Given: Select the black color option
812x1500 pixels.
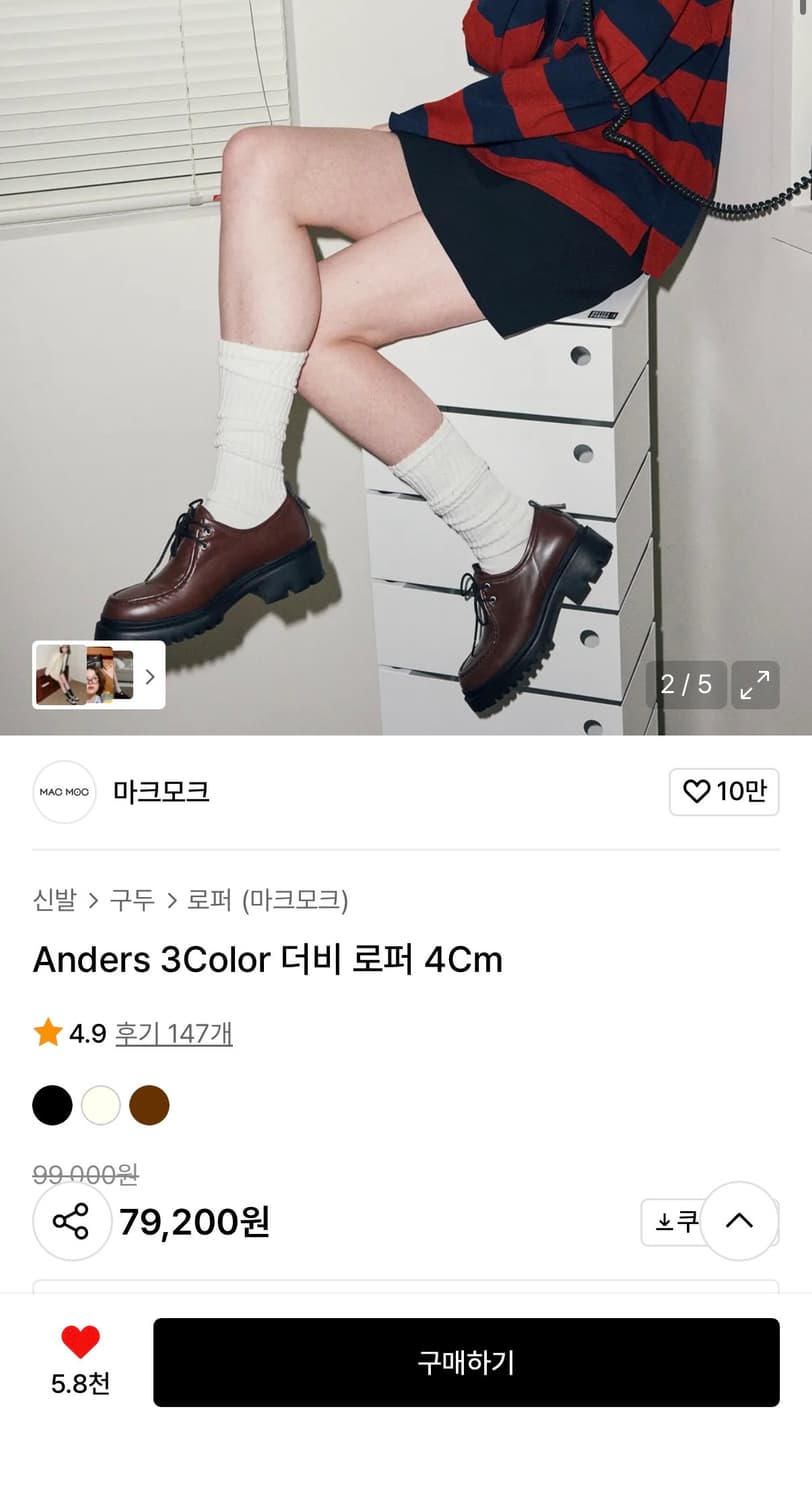Looking at the screenshot, I should pyautogui.click(x=52, y=1105).
